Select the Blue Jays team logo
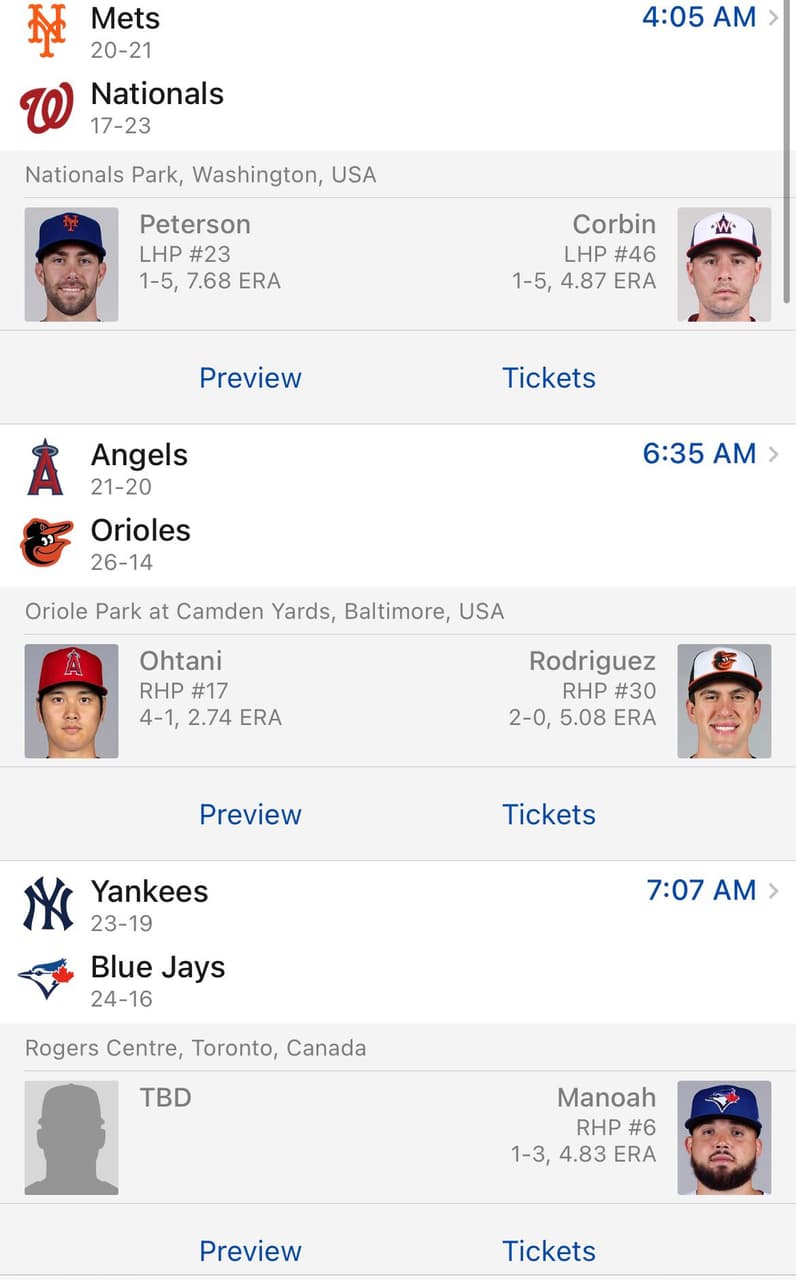The image size is (796, 1280). click(43, 977)
